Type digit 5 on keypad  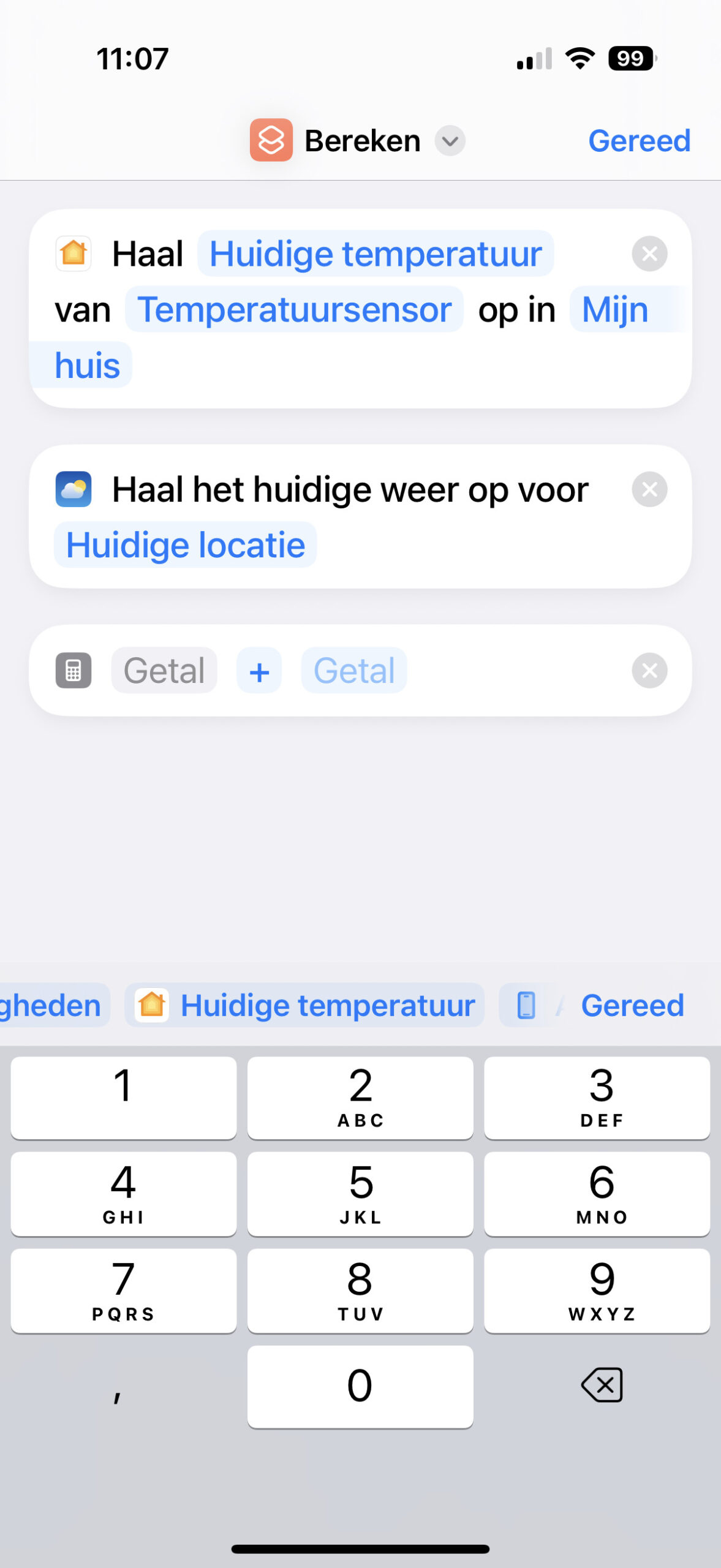click(x=360, y=1193)
